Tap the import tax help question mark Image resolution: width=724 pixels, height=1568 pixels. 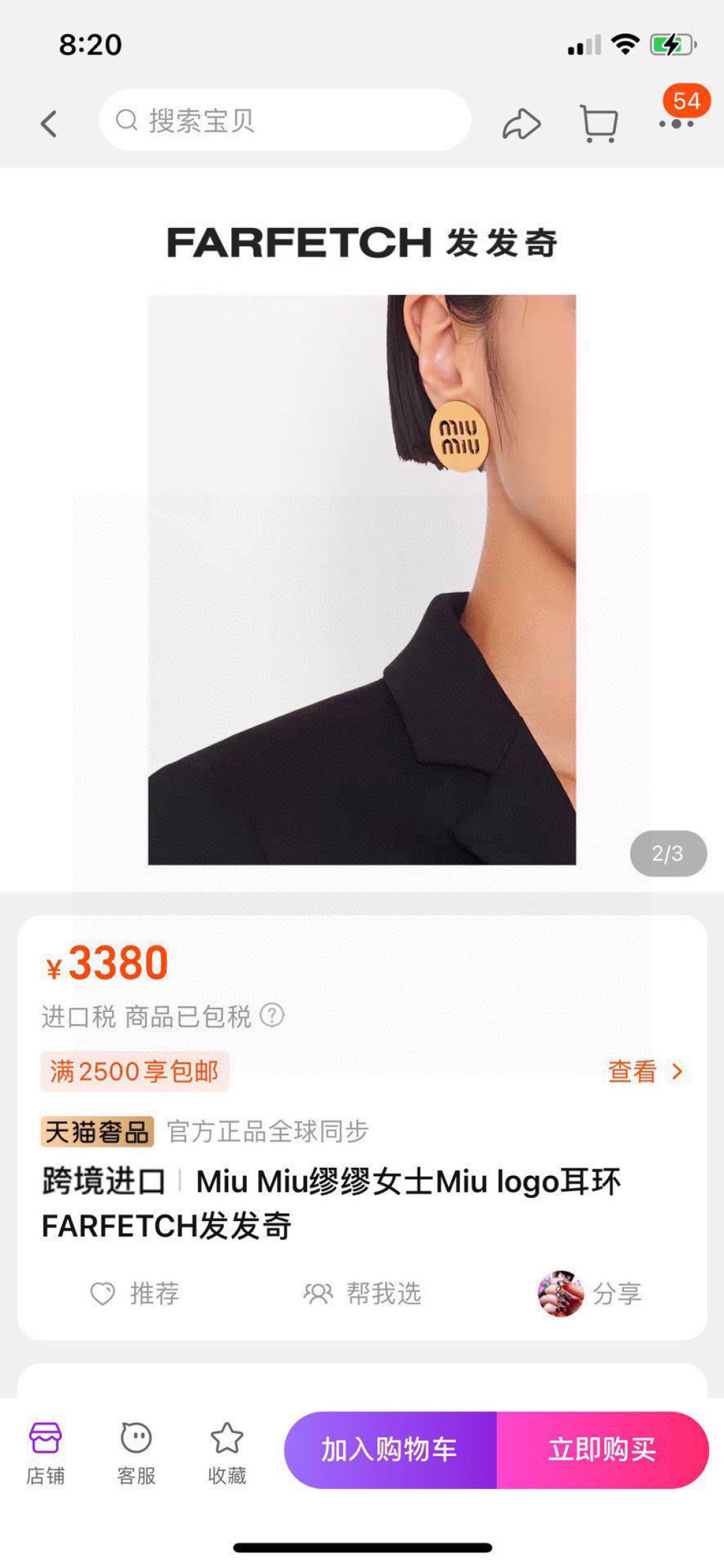[272, 1015]
